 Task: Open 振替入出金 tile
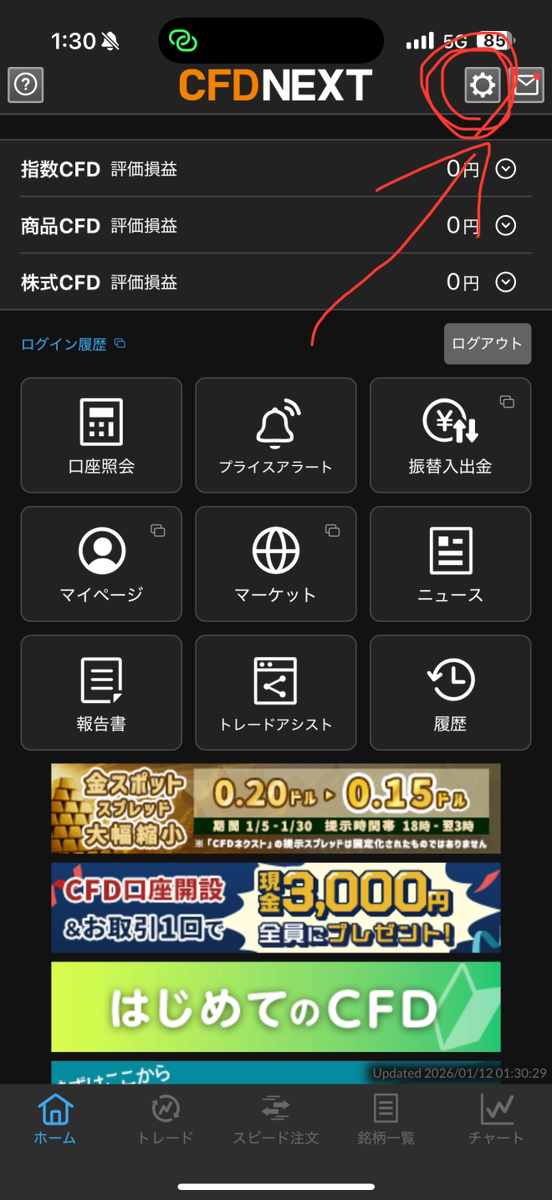pos(450,435)
